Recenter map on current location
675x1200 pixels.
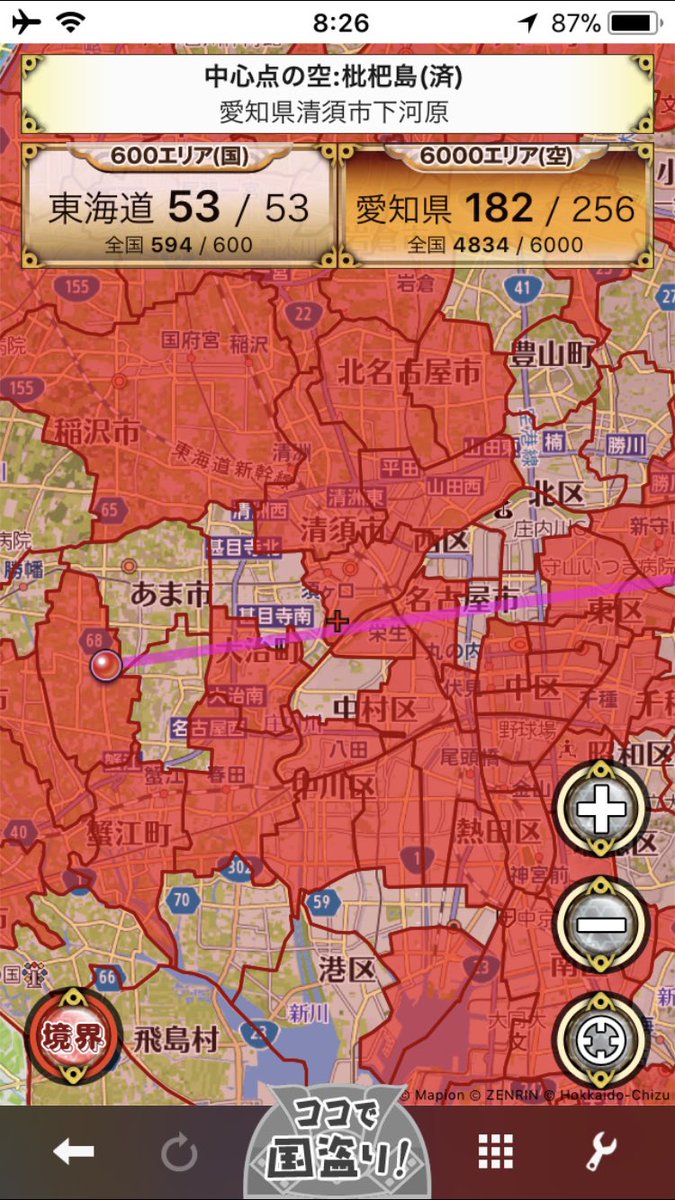coord(601,1041)
